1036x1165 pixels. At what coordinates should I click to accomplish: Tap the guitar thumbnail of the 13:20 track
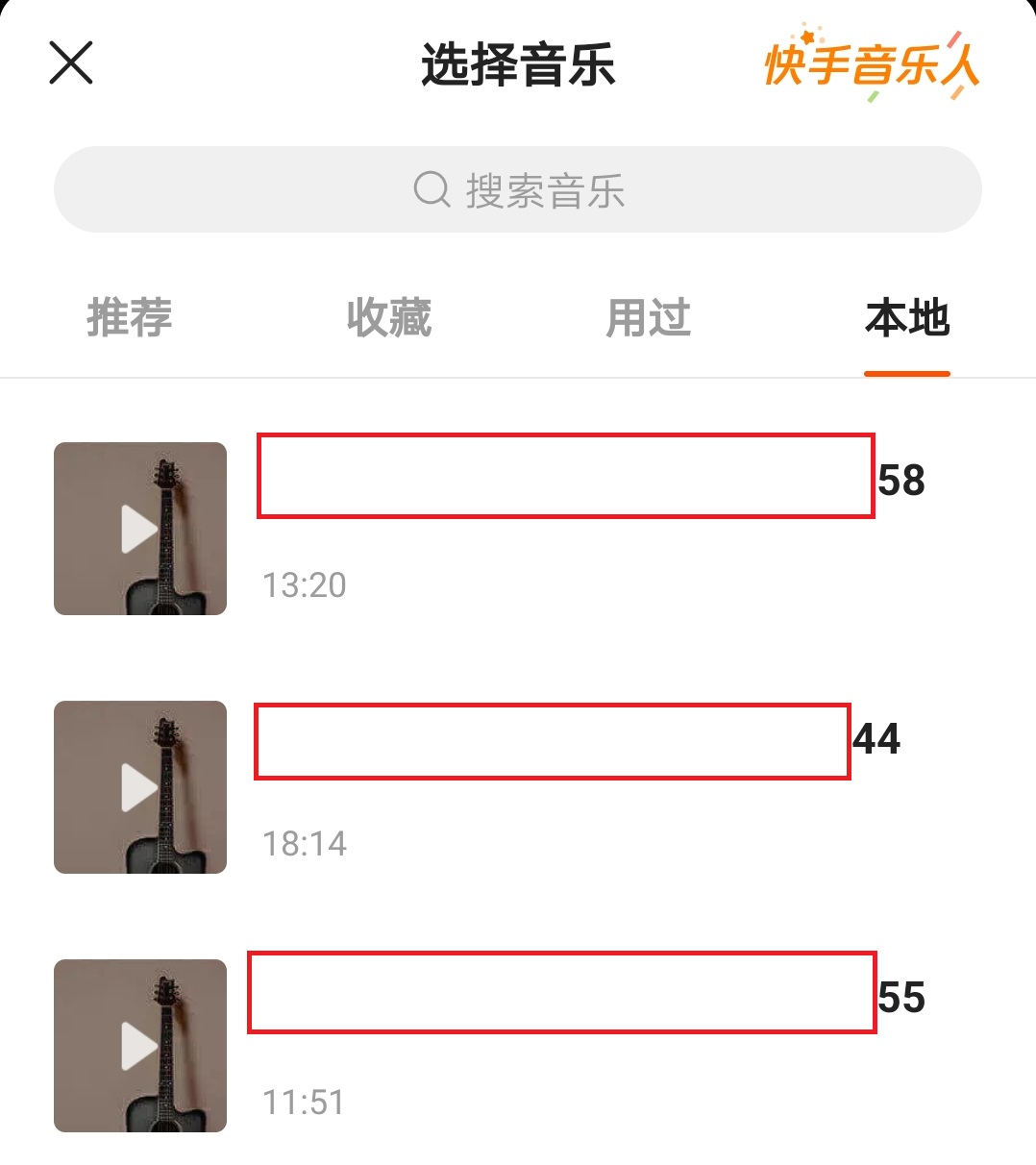139,529
